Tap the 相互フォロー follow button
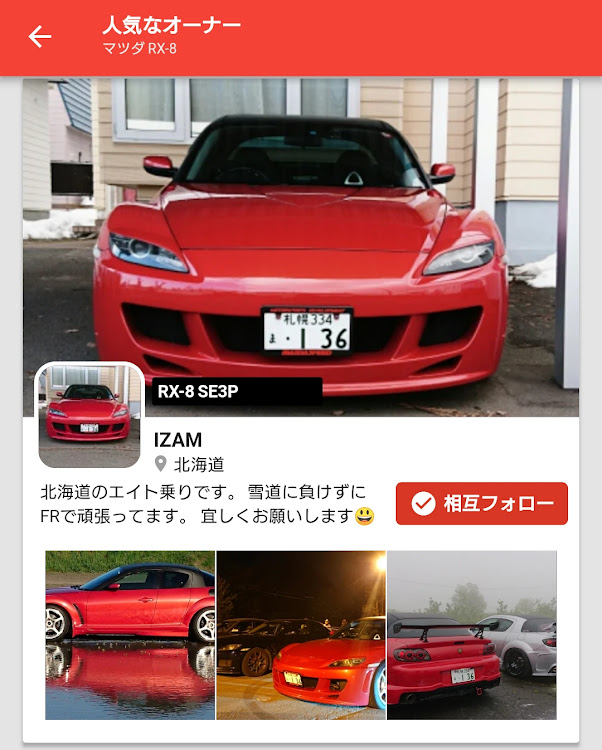This screenshot has width=602, height=750. [x=481, y=503]
